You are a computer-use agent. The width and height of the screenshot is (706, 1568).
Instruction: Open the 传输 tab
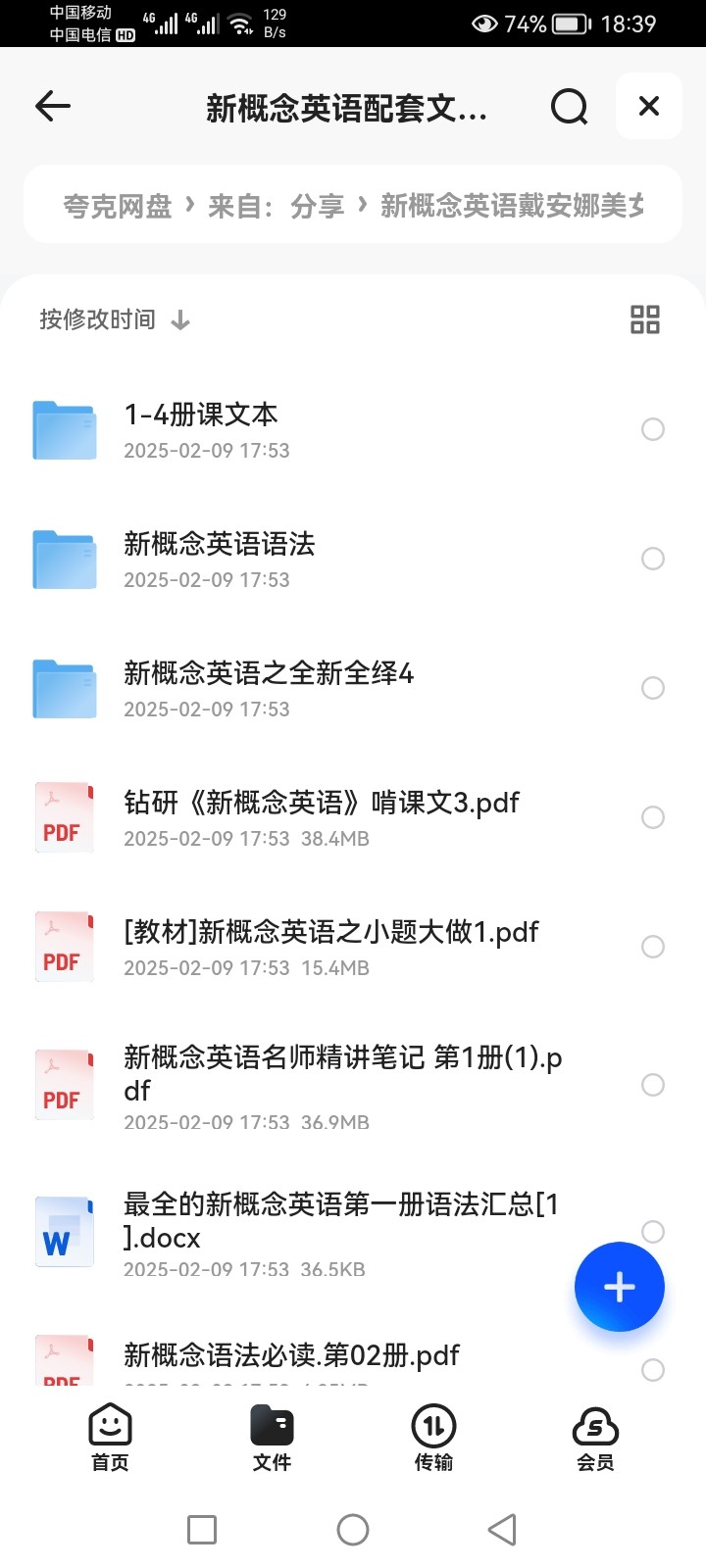click(433, 1437)
